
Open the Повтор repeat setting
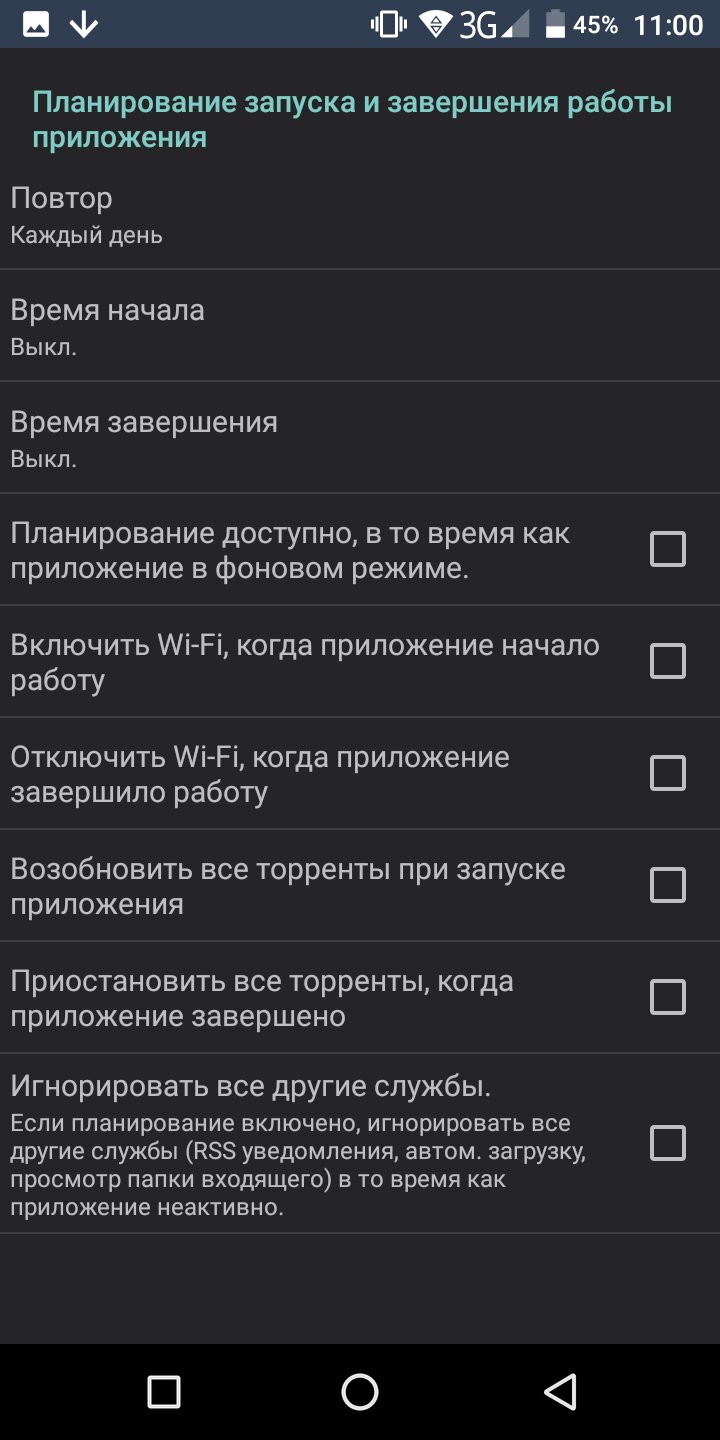click(x=360, y=213)
